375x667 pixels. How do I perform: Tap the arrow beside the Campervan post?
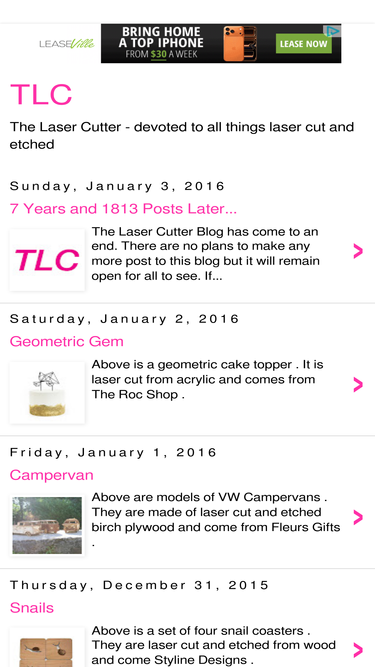[x=358, y=517]
